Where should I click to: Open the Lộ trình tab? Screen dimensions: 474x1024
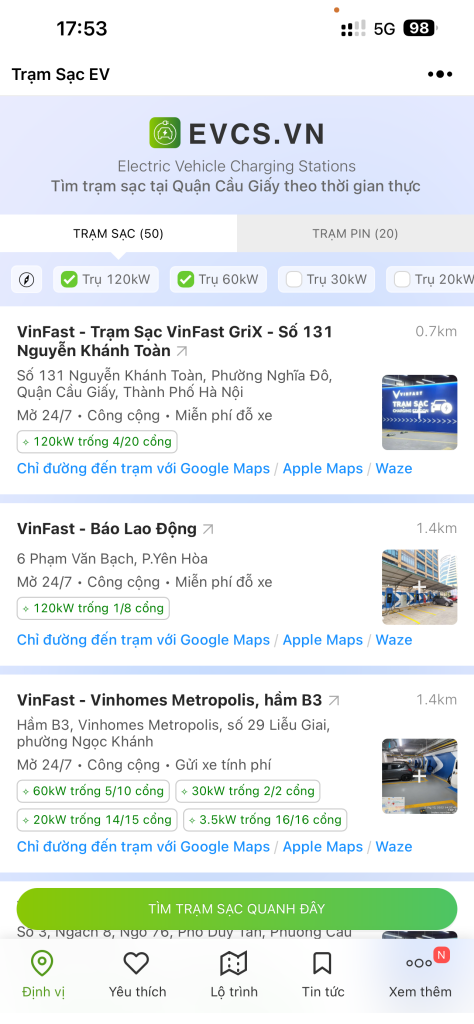234,974
